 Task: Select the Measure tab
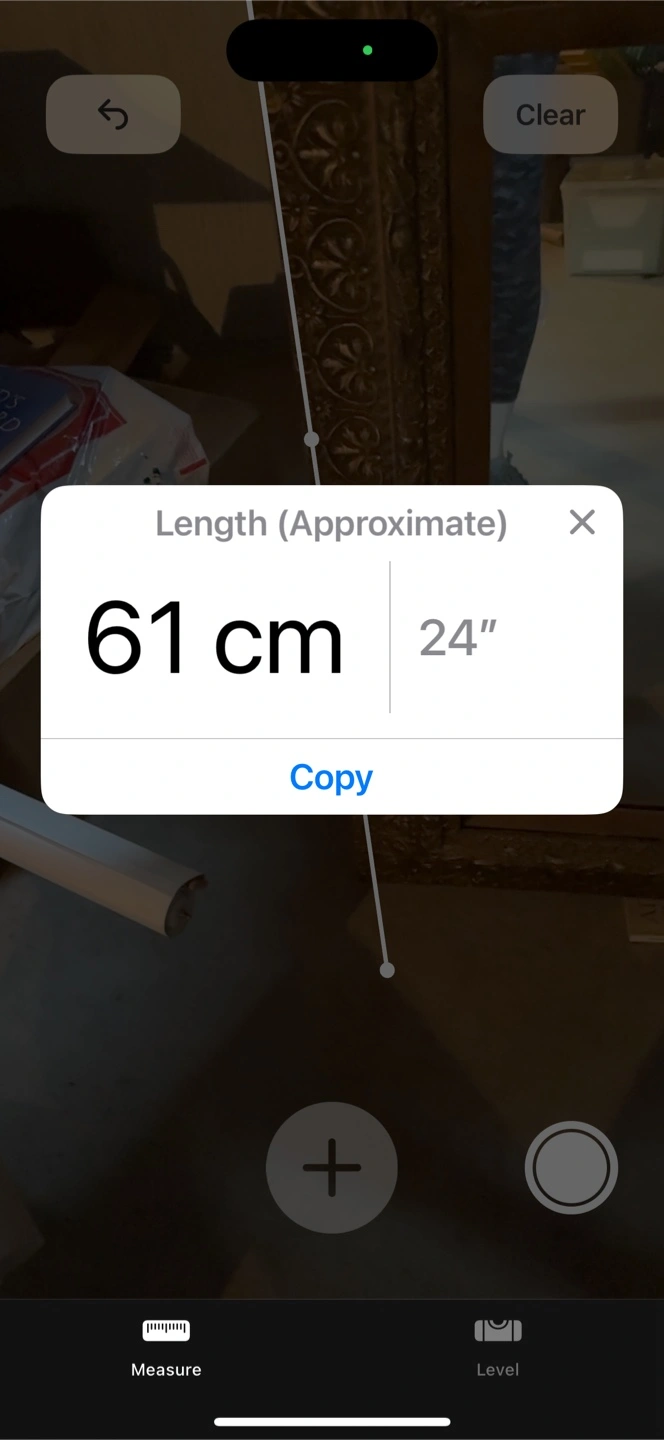pos(166,1346)
